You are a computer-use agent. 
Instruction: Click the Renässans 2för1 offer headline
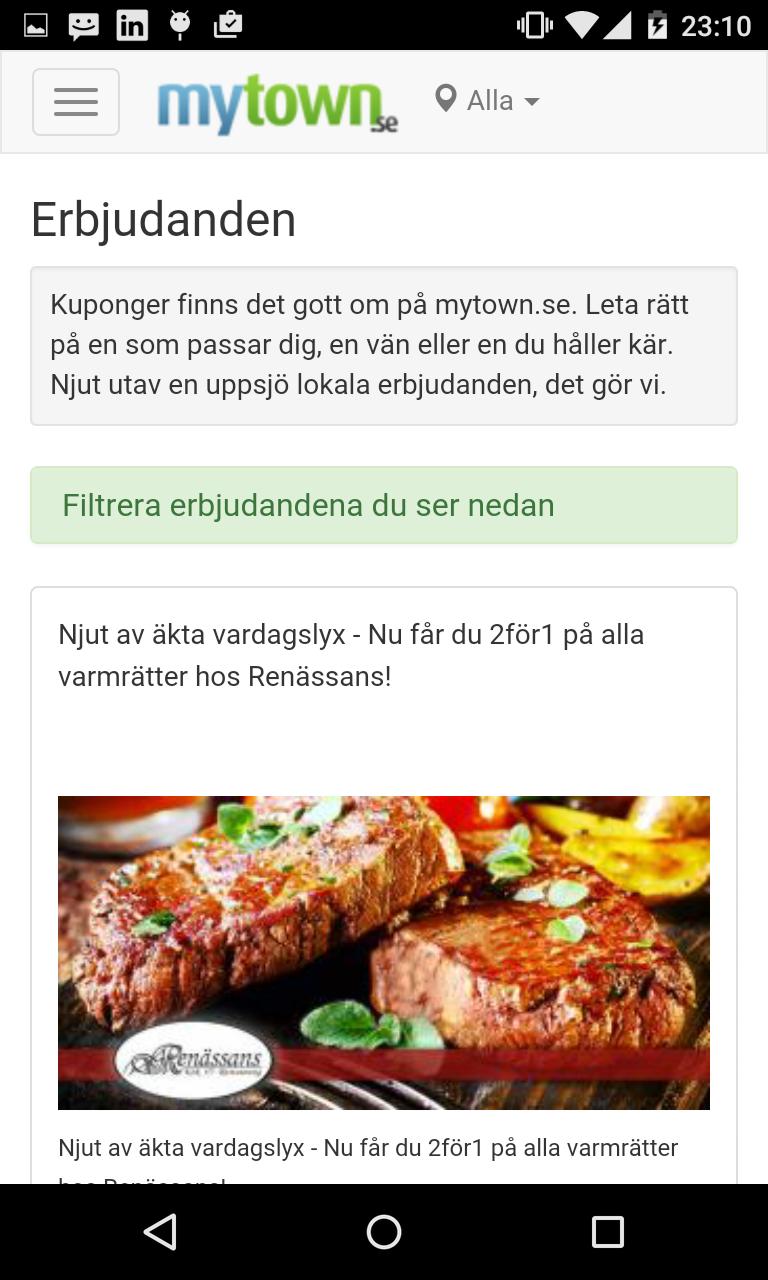(351, 654)
